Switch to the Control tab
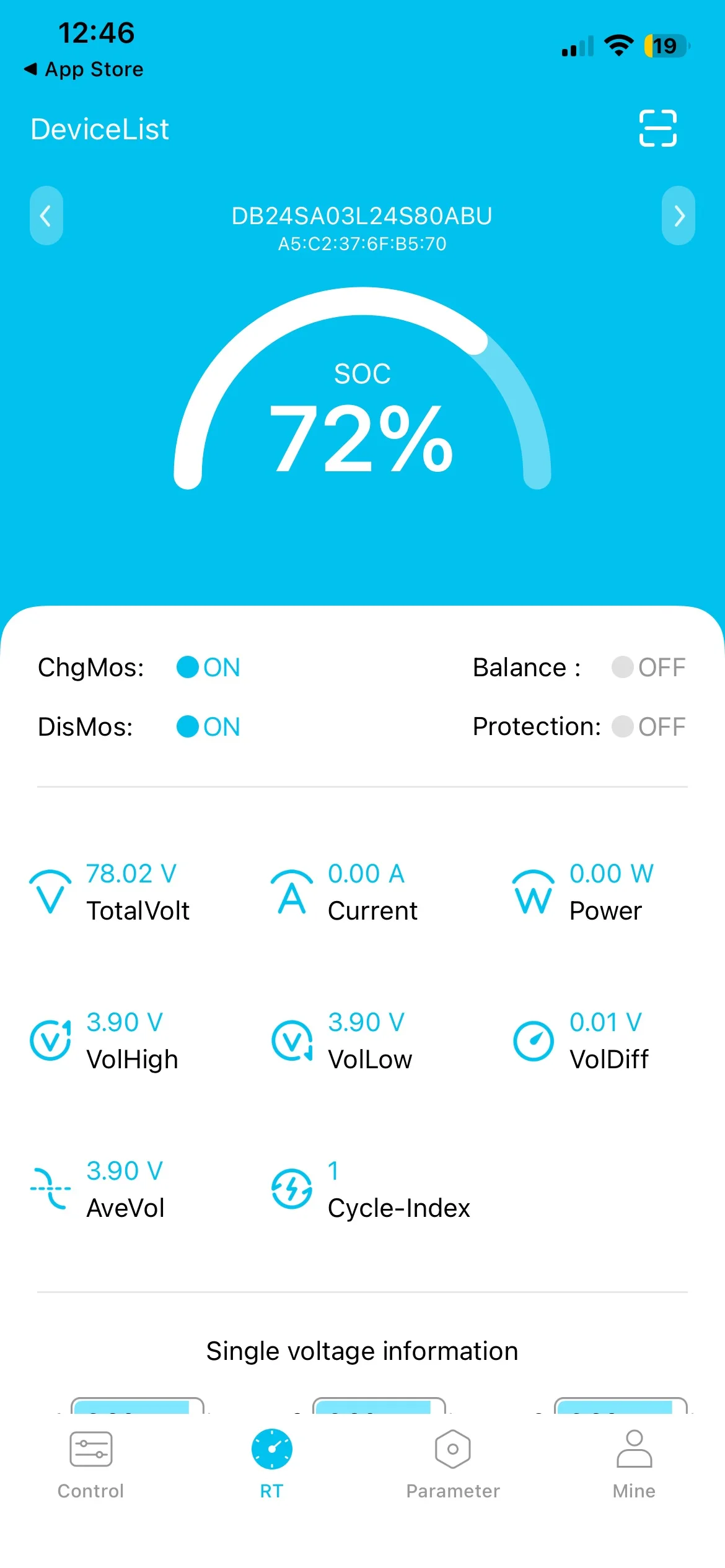The width and height of the screenshot is (725, 1568). [x=91, y=1464]
